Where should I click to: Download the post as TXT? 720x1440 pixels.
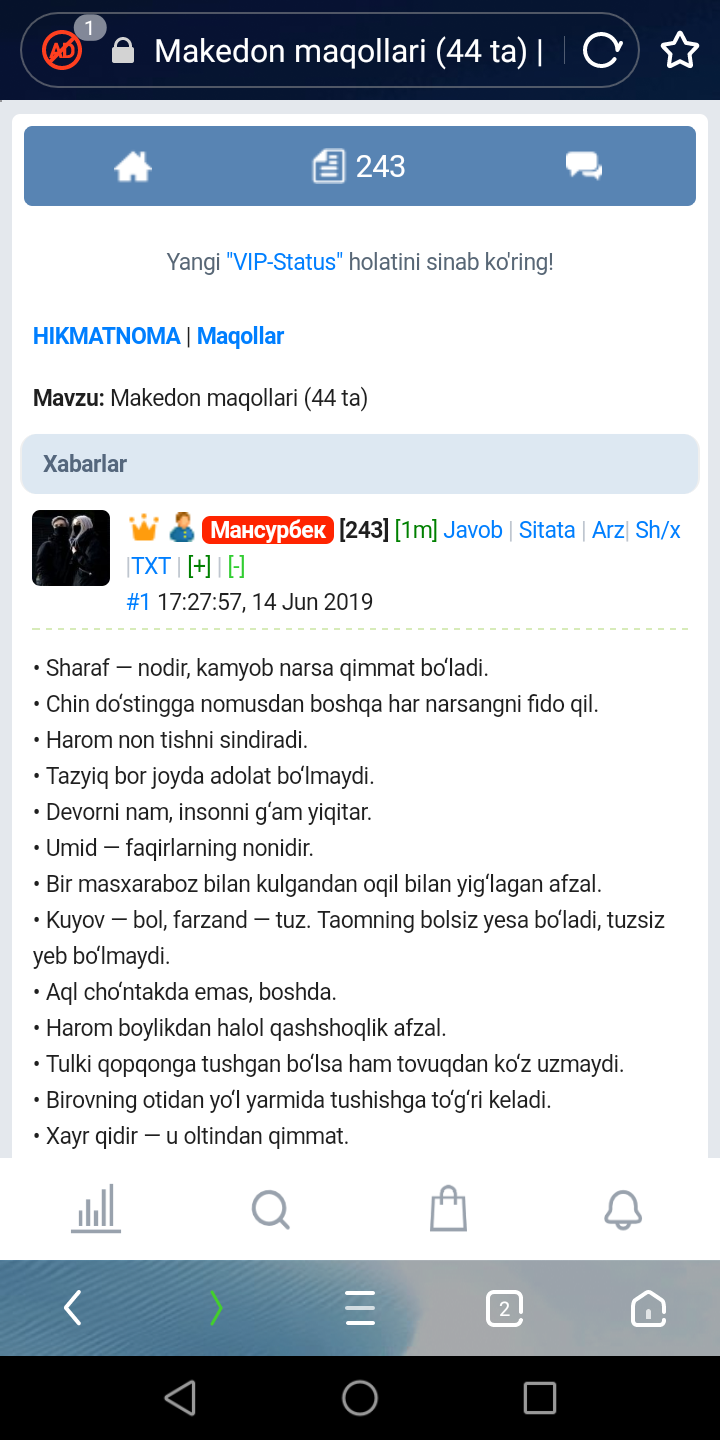tap(151, 566)
